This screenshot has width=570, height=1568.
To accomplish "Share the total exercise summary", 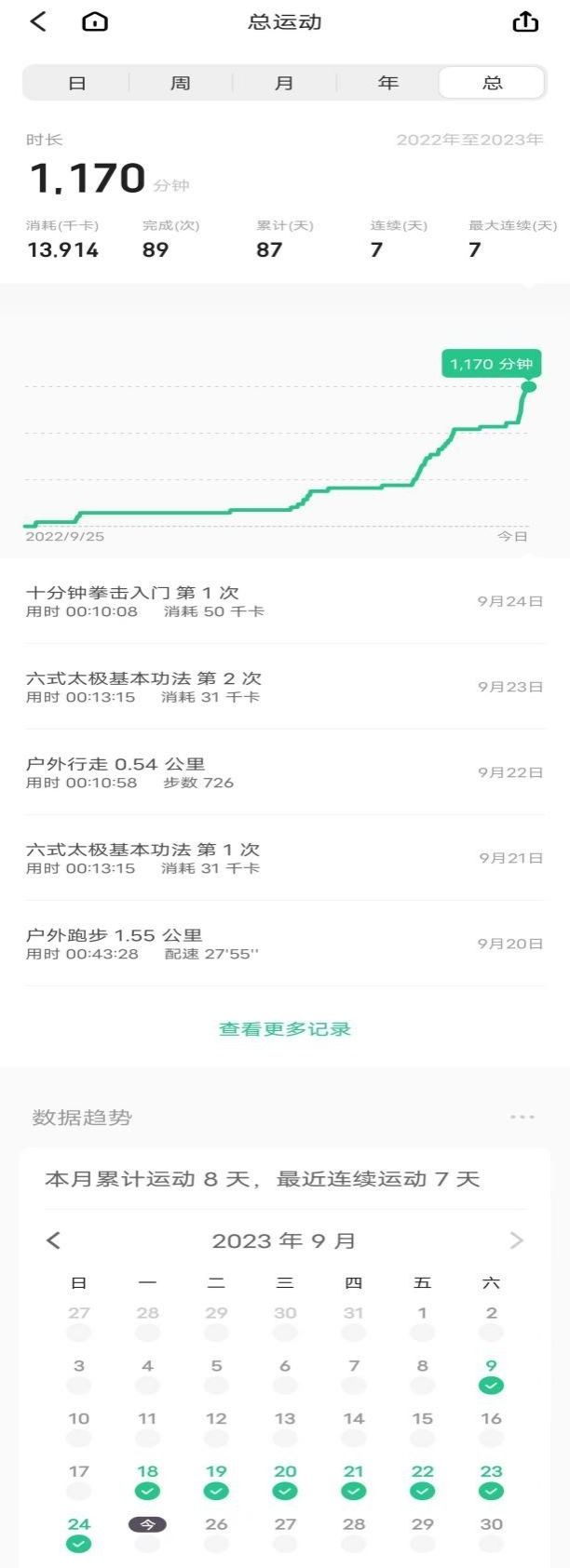I will point(525,21).
